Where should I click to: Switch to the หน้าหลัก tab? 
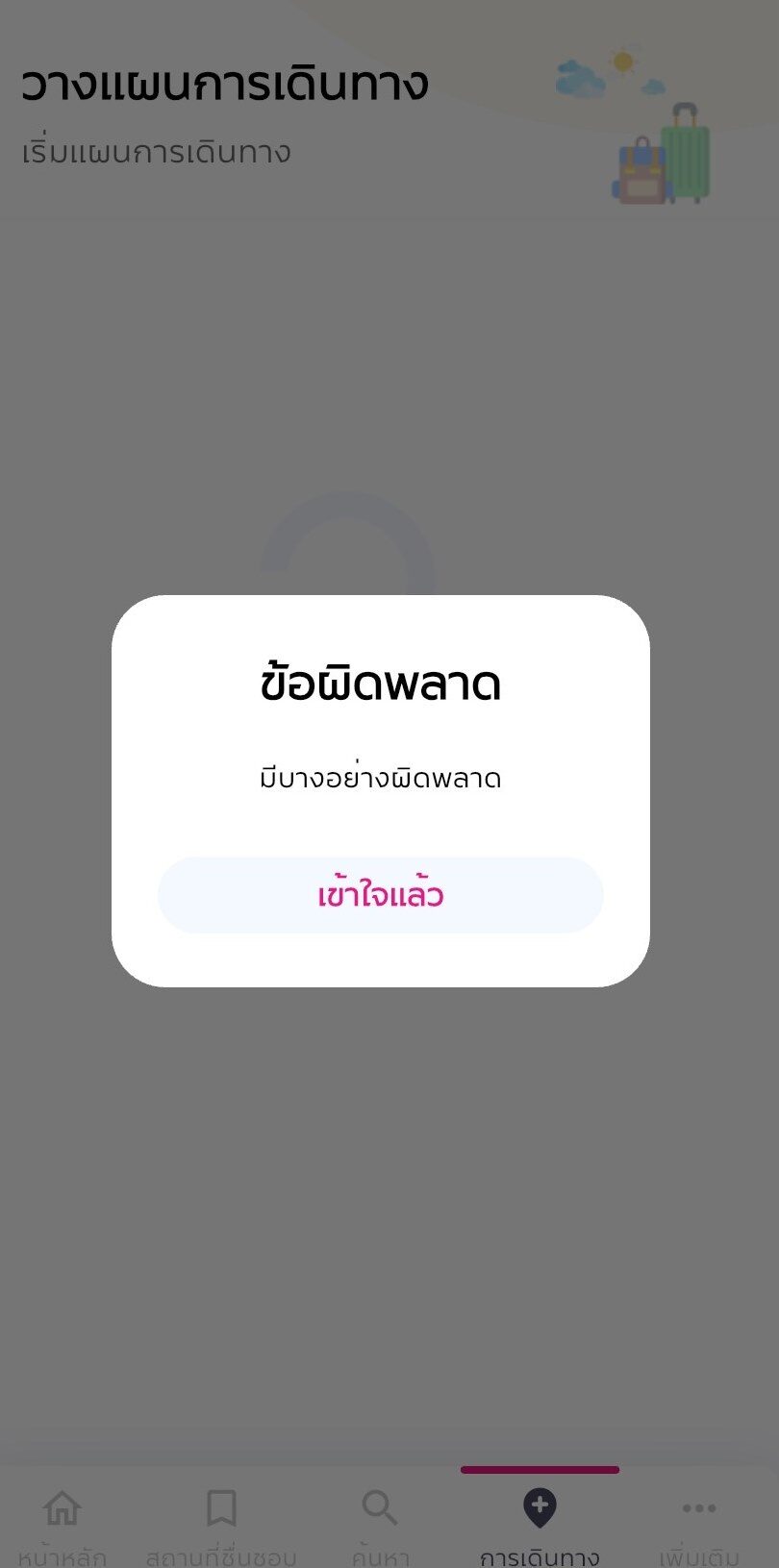(x=63, y=1522)
